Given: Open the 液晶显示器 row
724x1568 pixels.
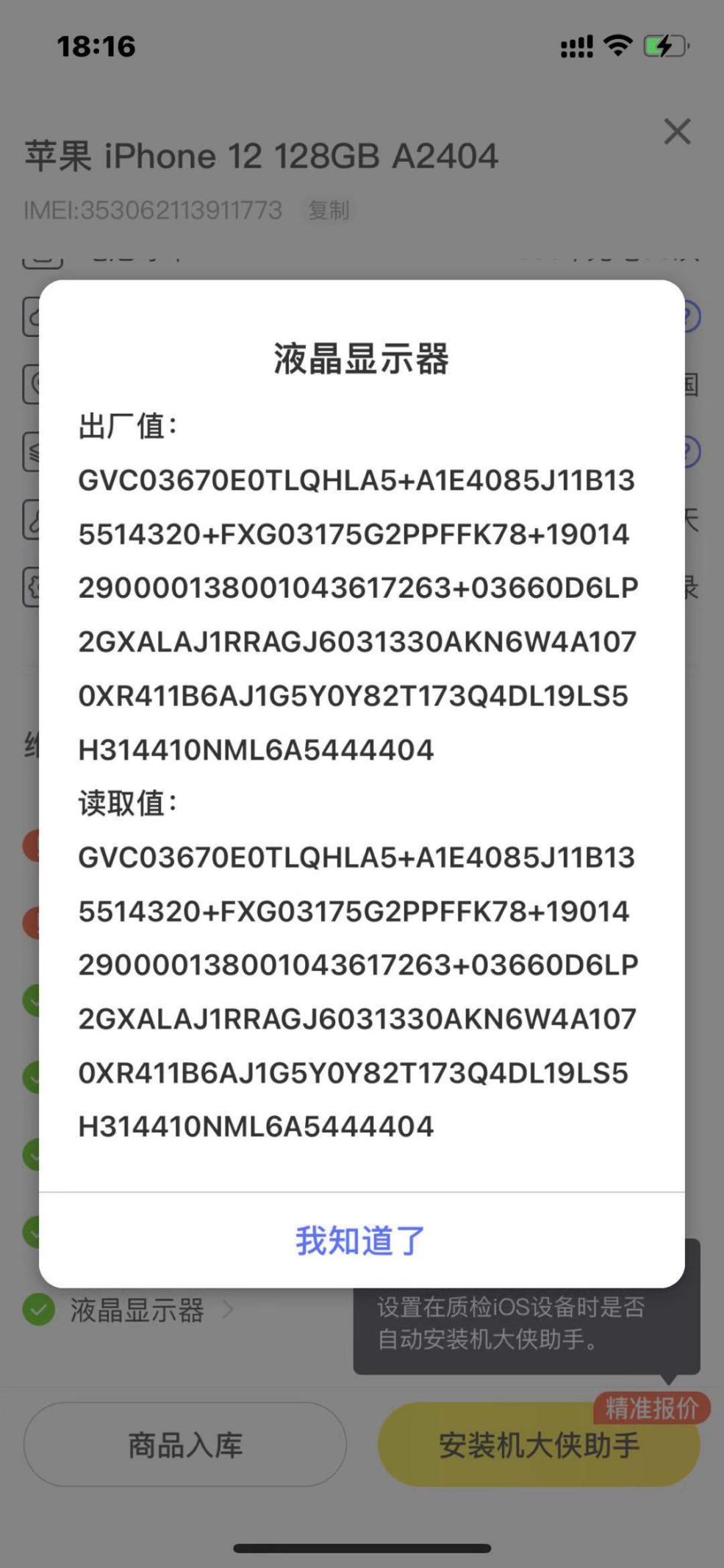Looking at the screenshot, I should [x=137, y=1310].
